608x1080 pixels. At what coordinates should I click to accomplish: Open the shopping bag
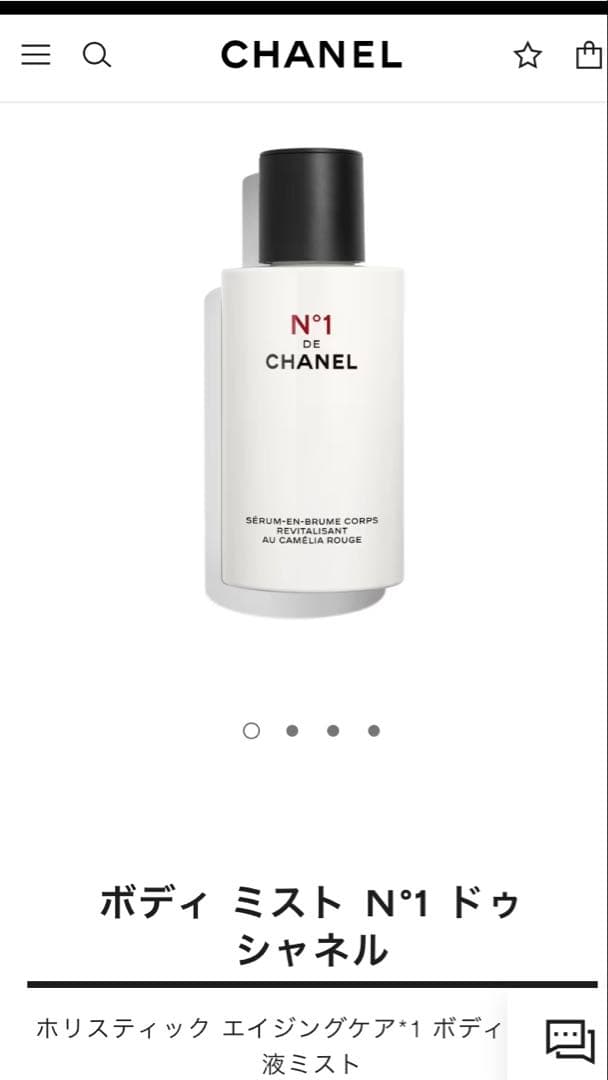[x=589, y=55]
